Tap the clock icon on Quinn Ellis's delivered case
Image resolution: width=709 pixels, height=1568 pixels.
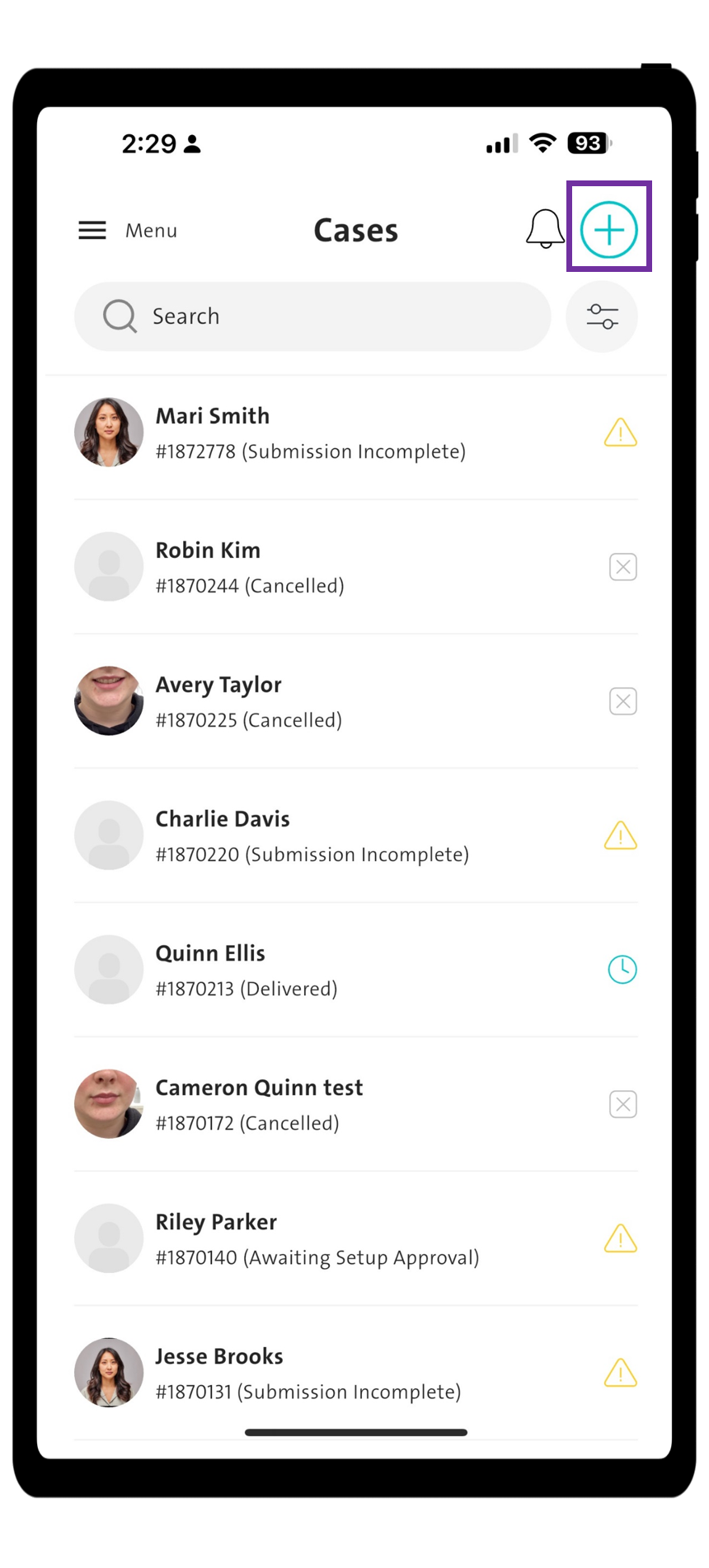[x=622, y=969]
